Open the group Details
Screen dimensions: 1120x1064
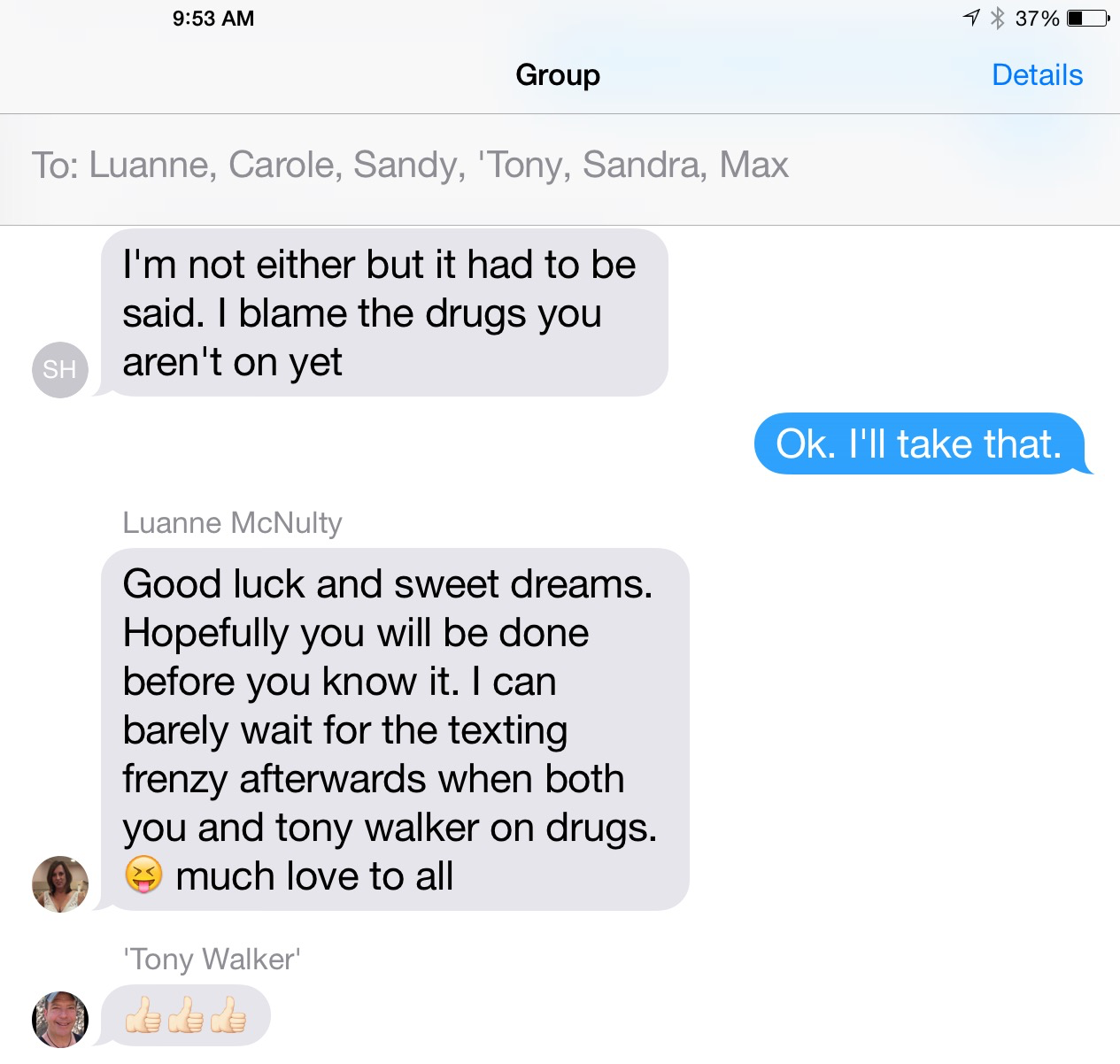(1037, 75)
